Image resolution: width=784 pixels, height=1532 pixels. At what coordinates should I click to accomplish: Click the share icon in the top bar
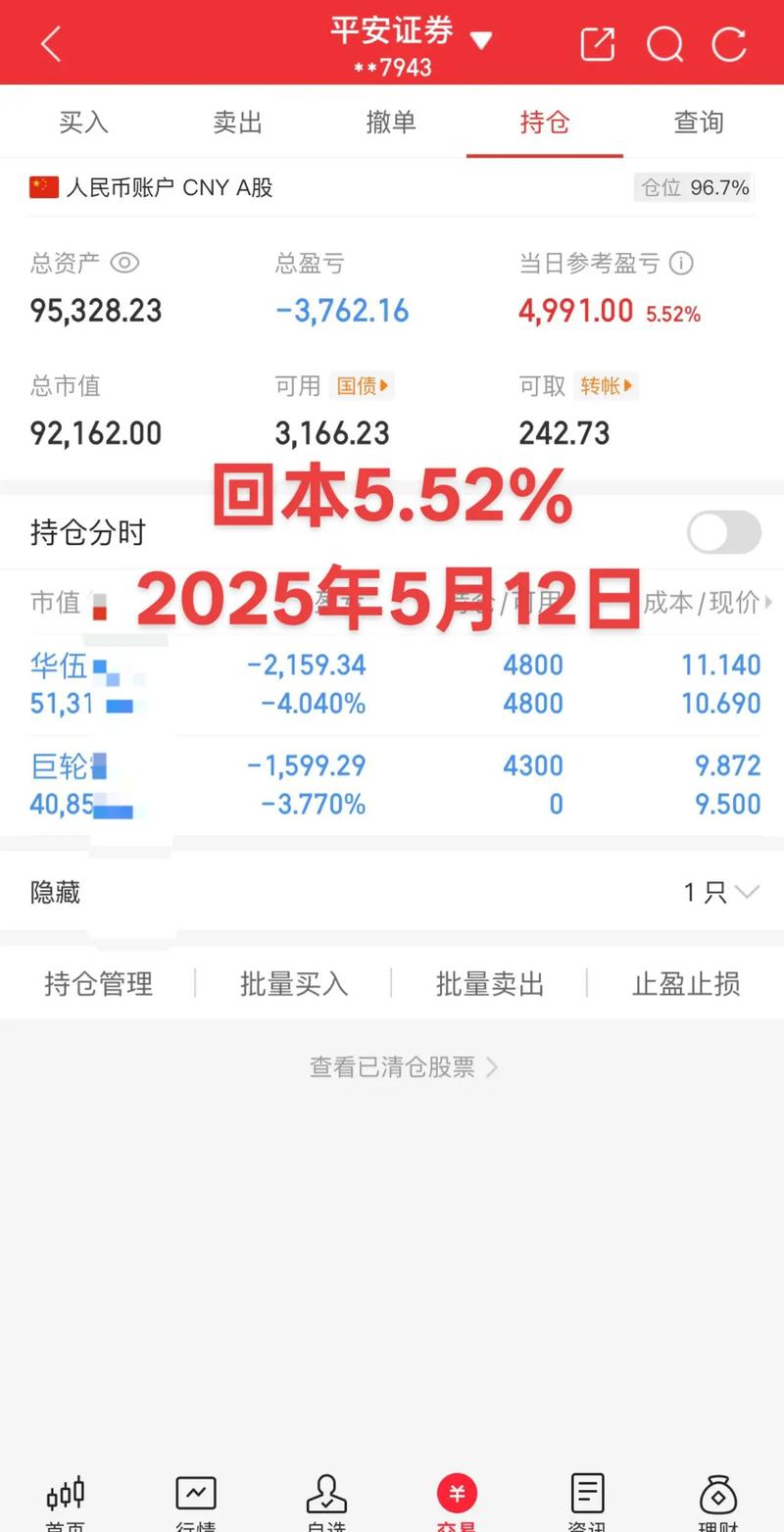(597, 44)
